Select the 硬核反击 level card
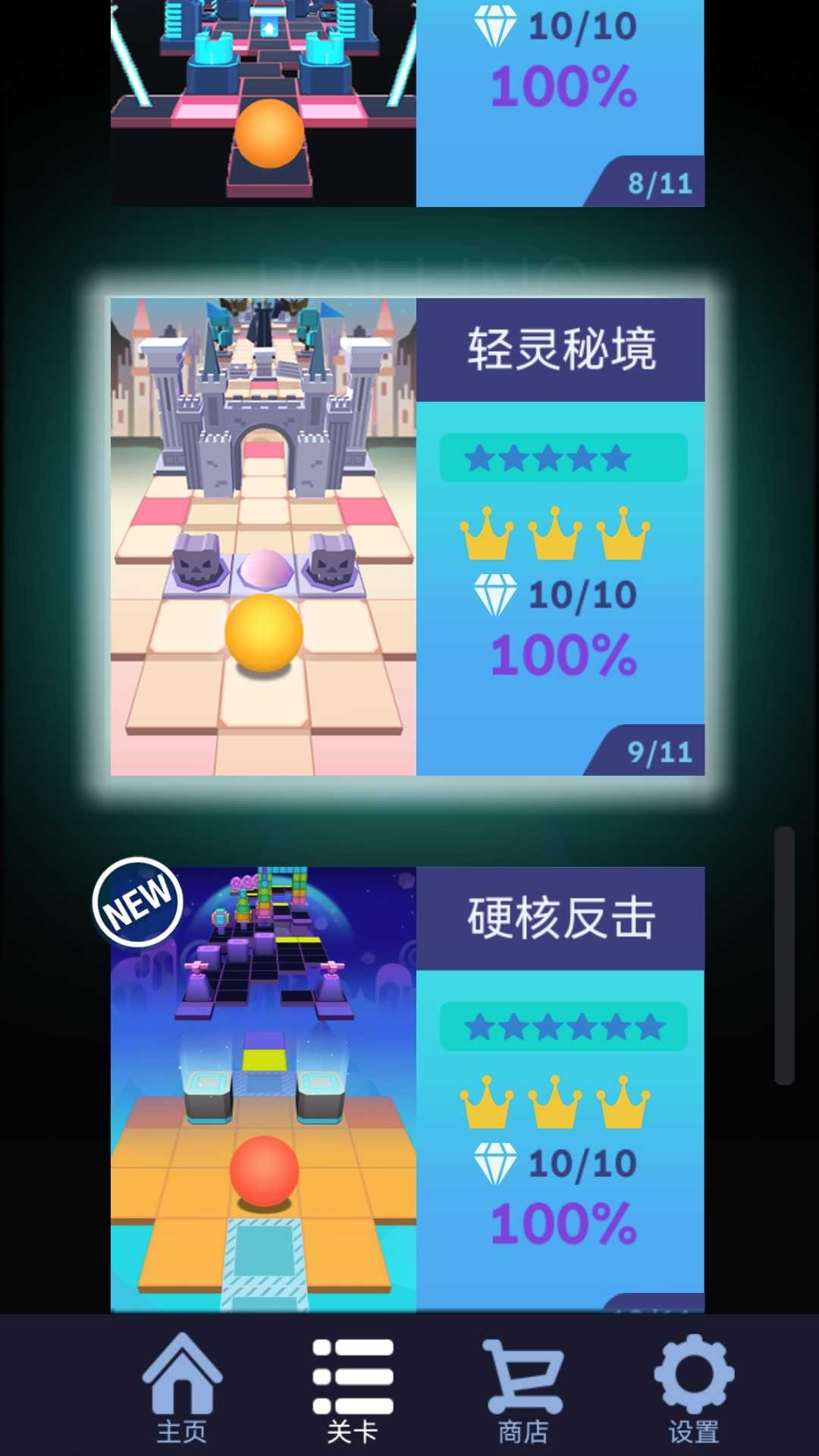Image resolution: width=819 pixels, height=1456 pixels. 407,1089
